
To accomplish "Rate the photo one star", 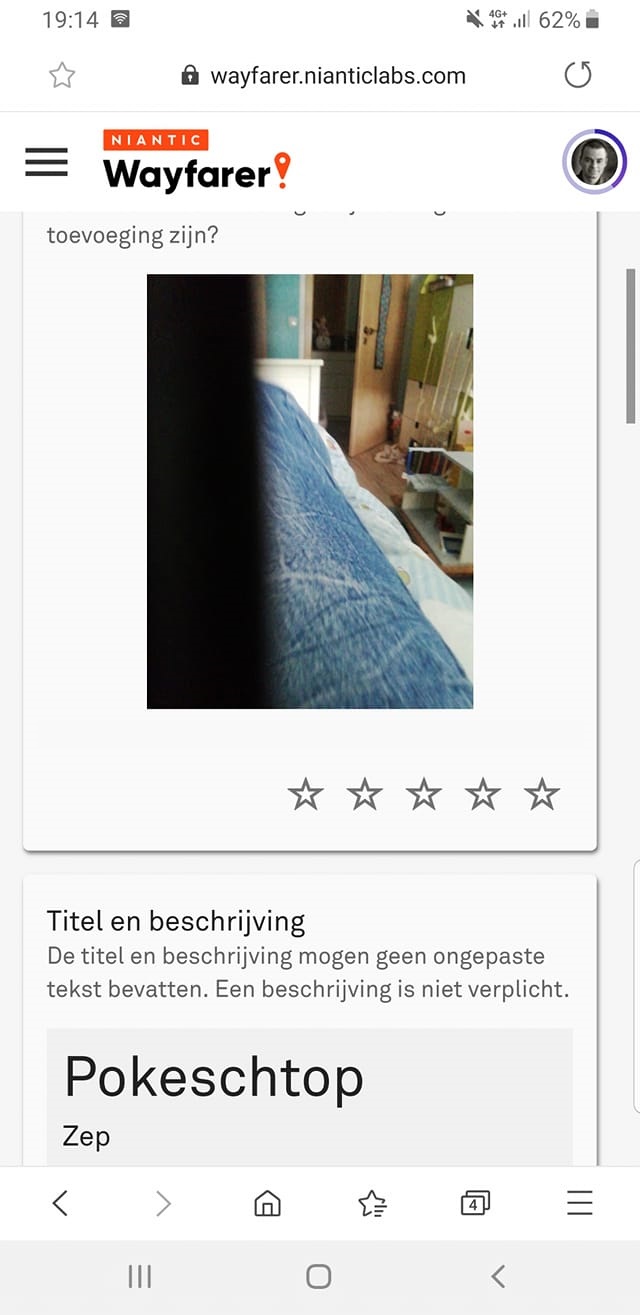I will pos(305,795).
